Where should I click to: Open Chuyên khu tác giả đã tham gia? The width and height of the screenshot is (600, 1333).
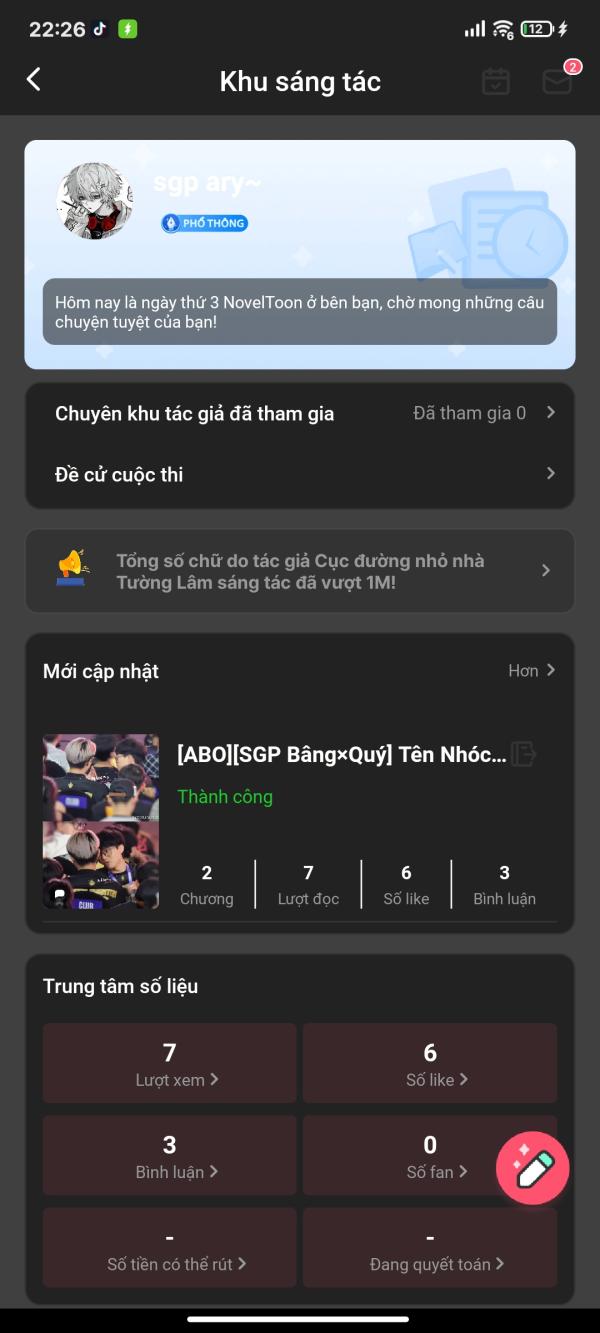[300, 413]
